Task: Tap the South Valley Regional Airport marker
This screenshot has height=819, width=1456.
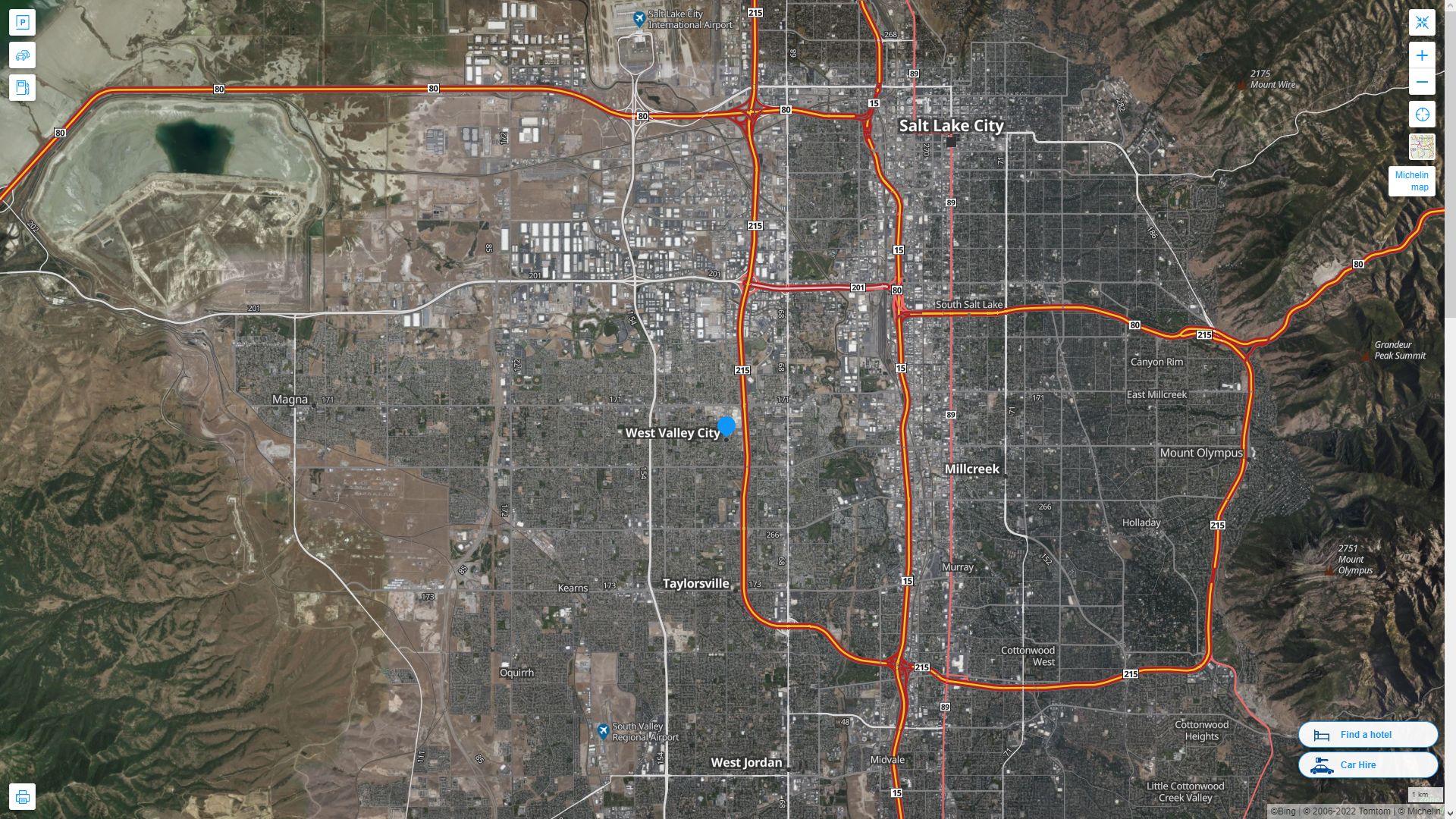Action: pos(603,731)
